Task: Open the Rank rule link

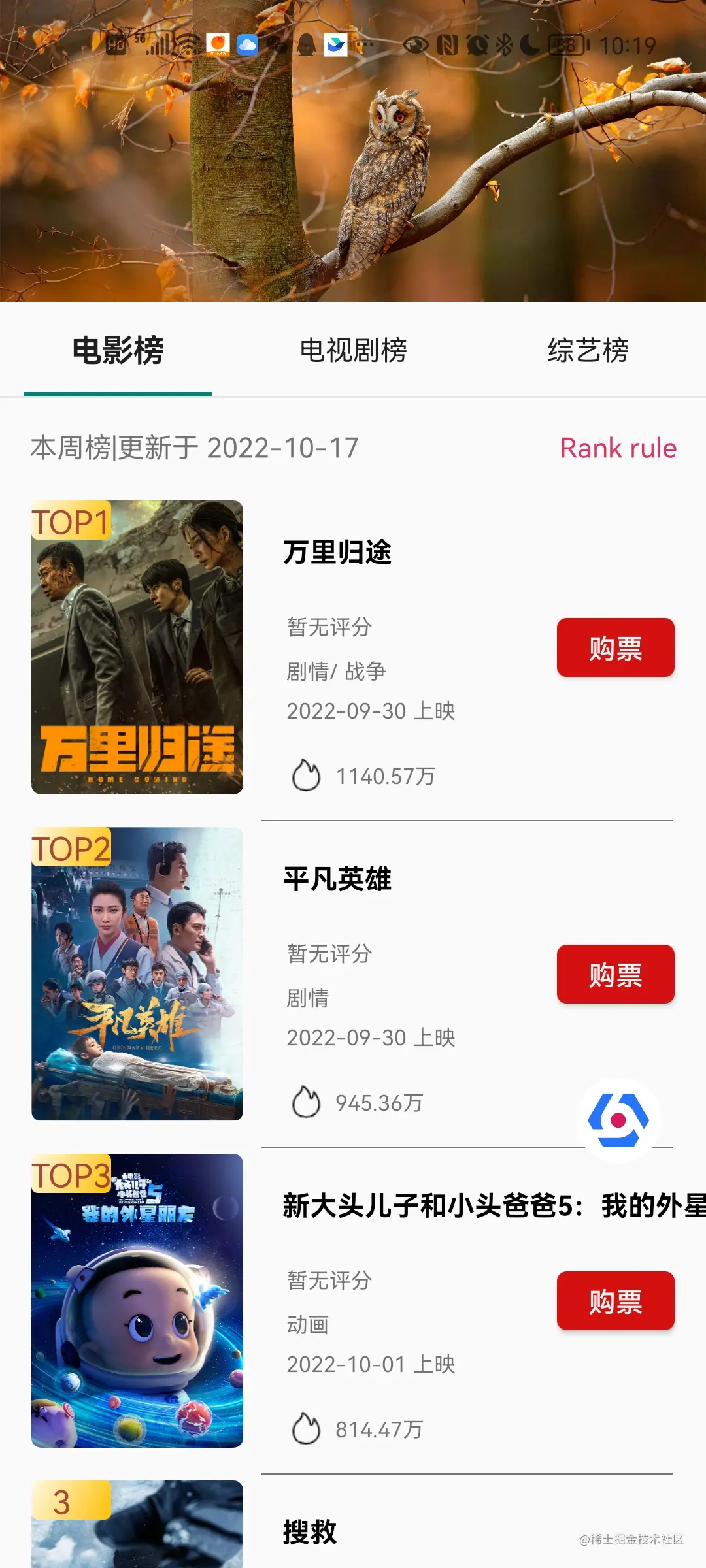Action: pyautogui.click(x=618, y=448)
